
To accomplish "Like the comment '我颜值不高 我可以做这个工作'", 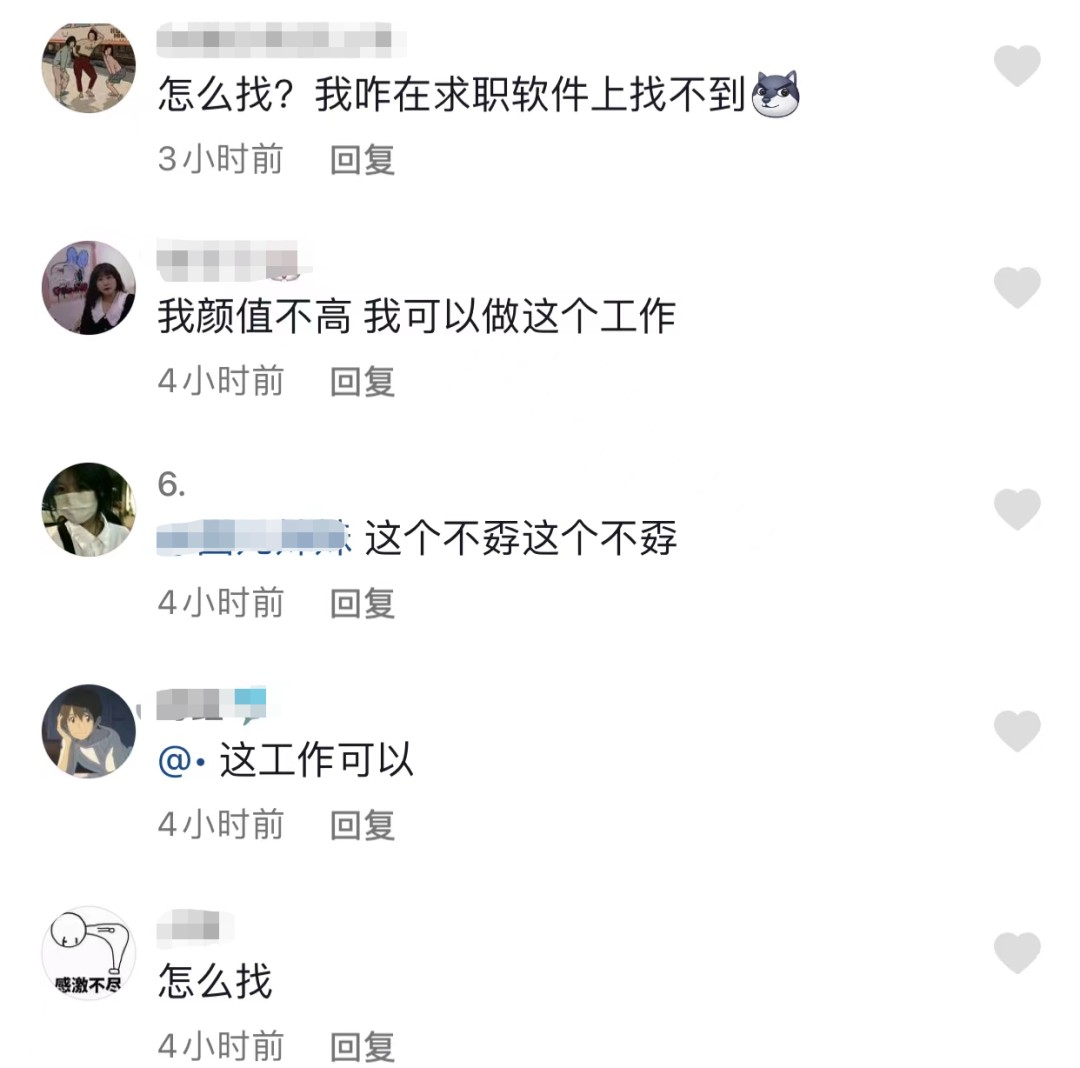I will 1017,288.
